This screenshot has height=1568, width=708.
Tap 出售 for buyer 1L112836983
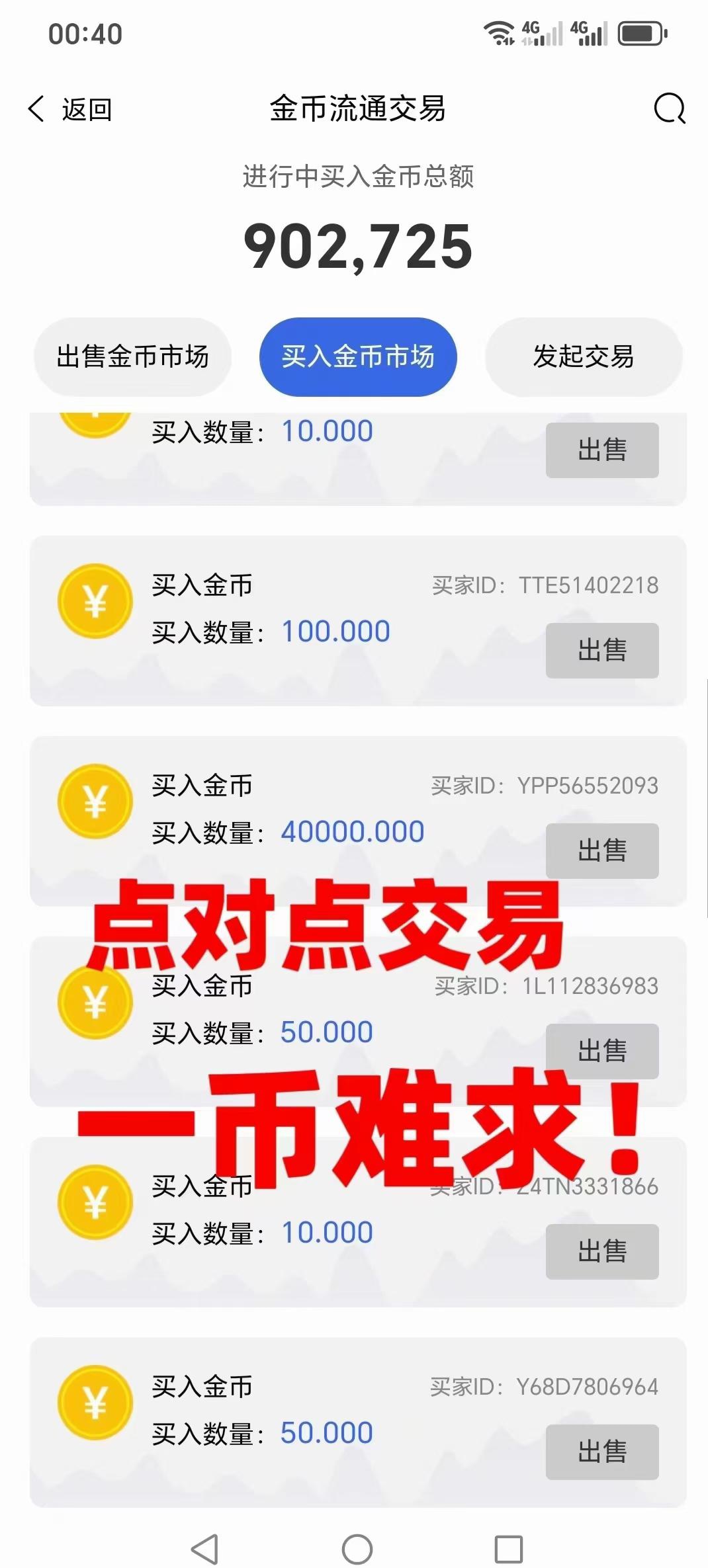[601, 1051]
